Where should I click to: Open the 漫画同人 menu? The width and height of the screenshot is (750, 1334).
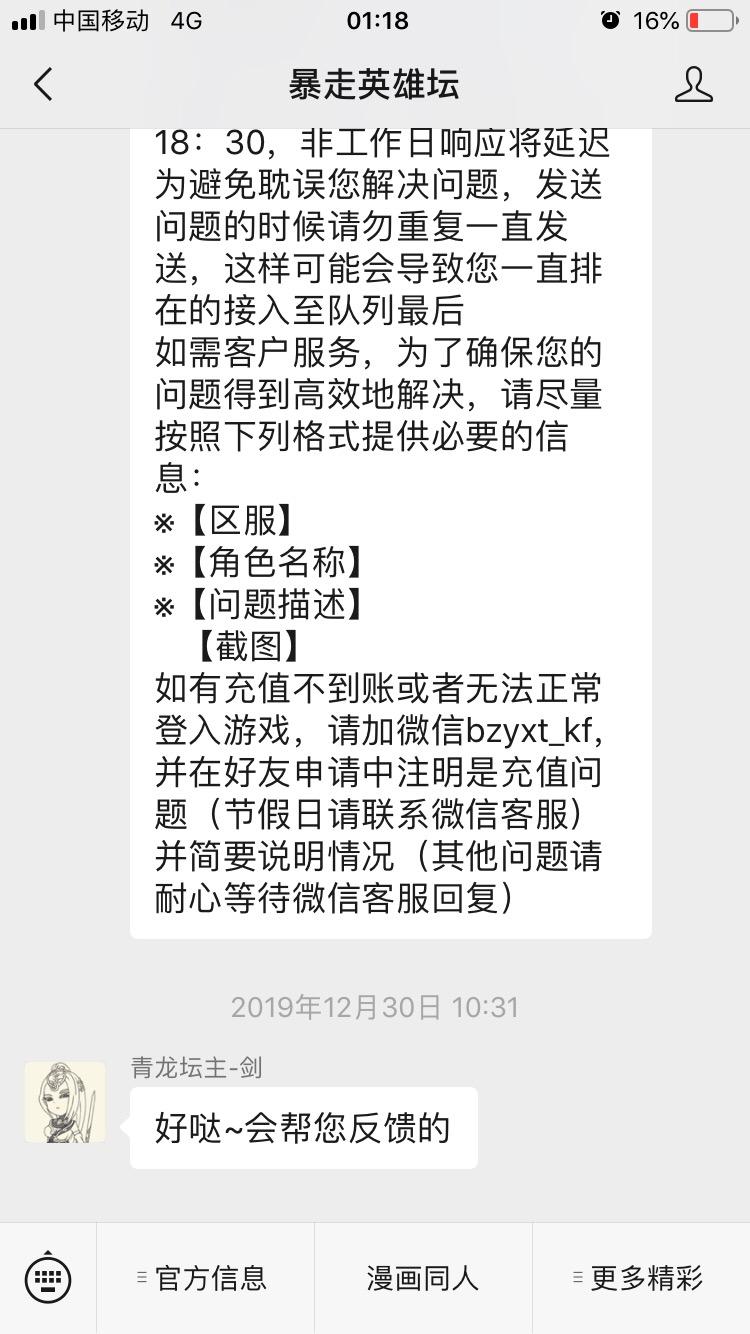click(x=423, y=1278)
